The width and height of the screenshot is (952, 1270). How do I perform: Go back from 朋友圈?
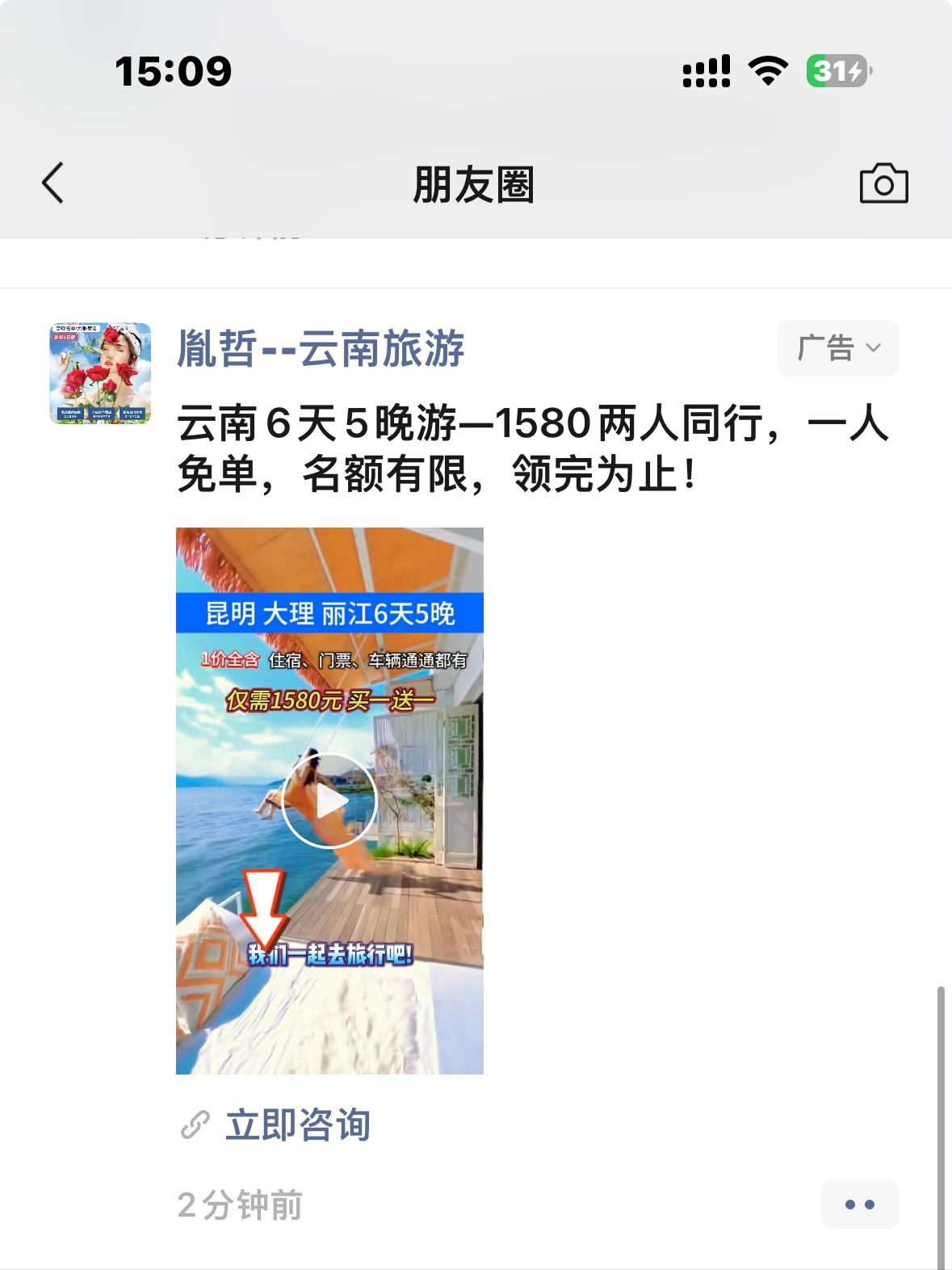pos(53,183)
